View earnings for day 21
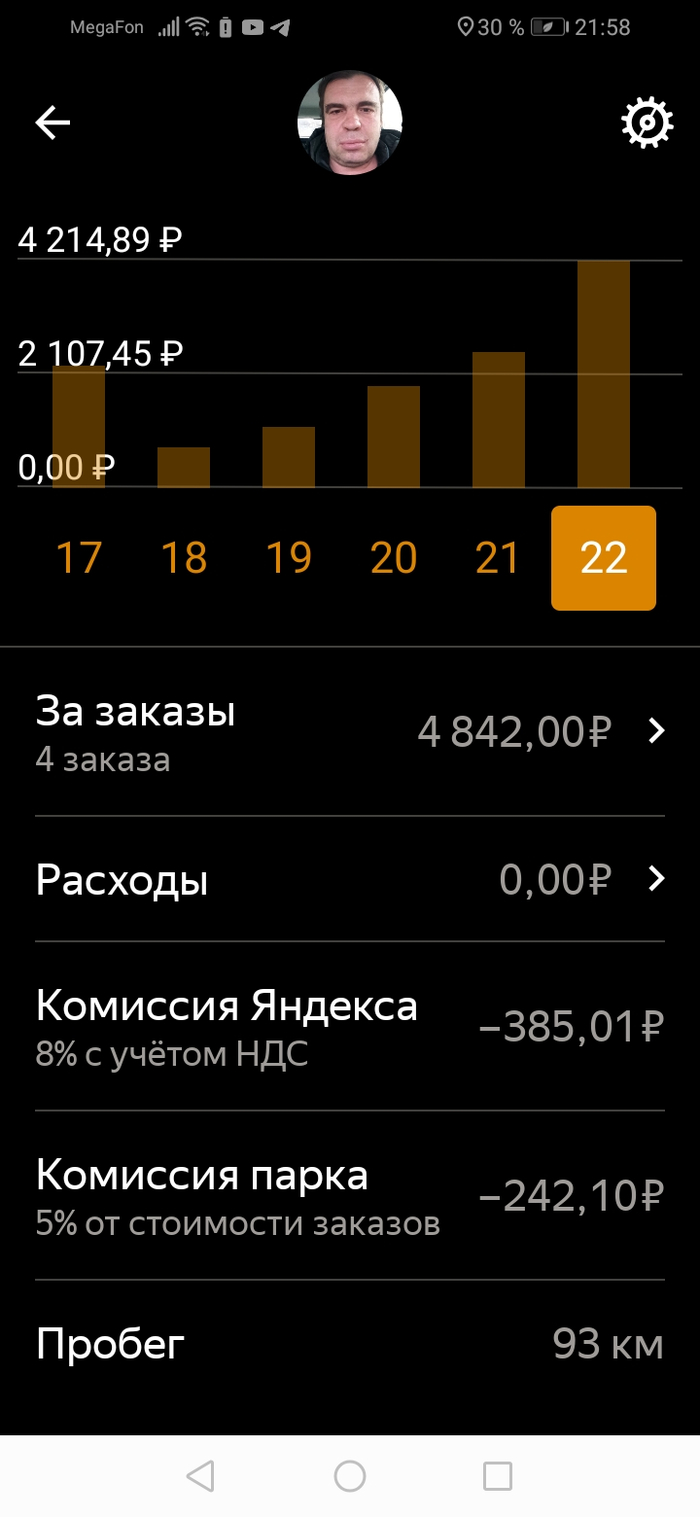Viewport: 700px width, 1517px height. click(498, 558)
